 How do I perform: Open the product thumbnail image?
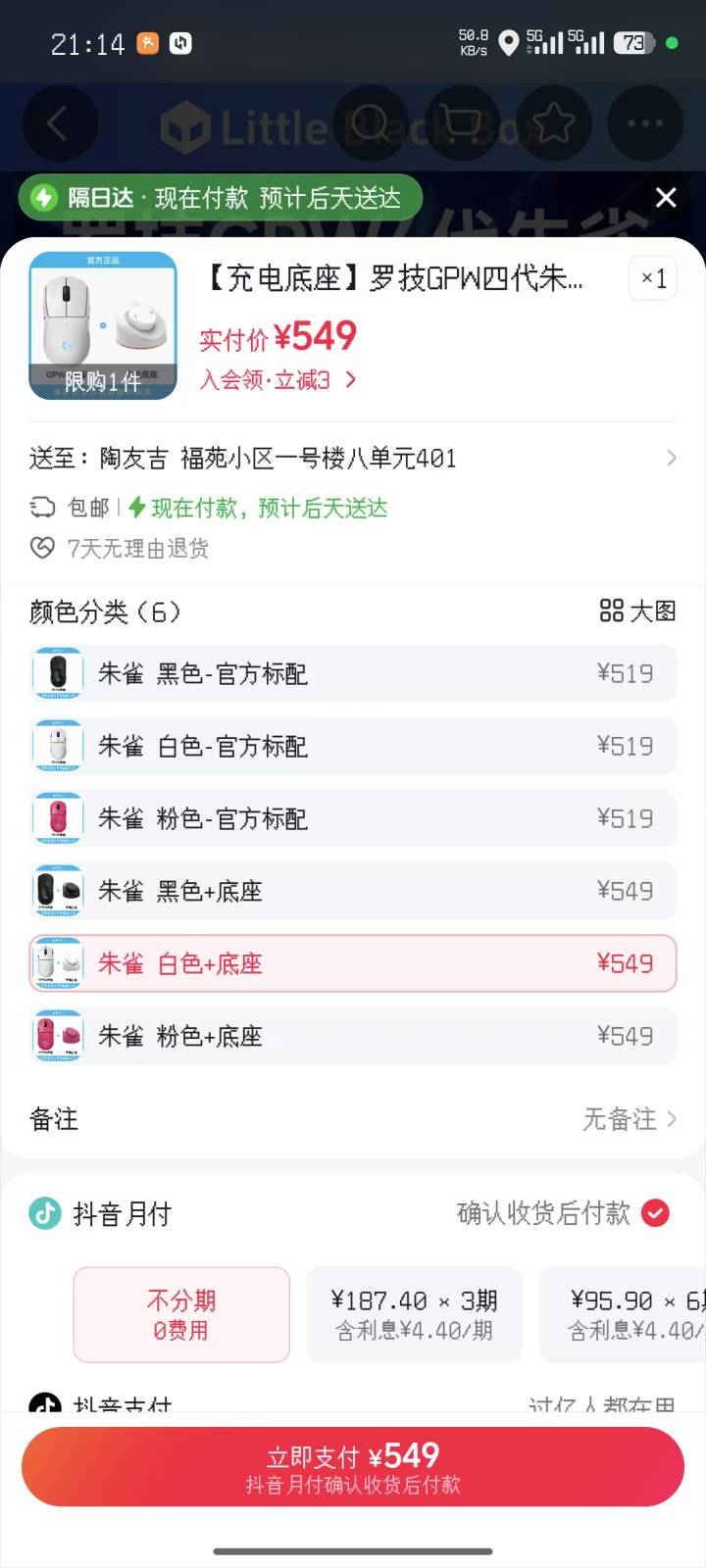click(x=103, y=325)
